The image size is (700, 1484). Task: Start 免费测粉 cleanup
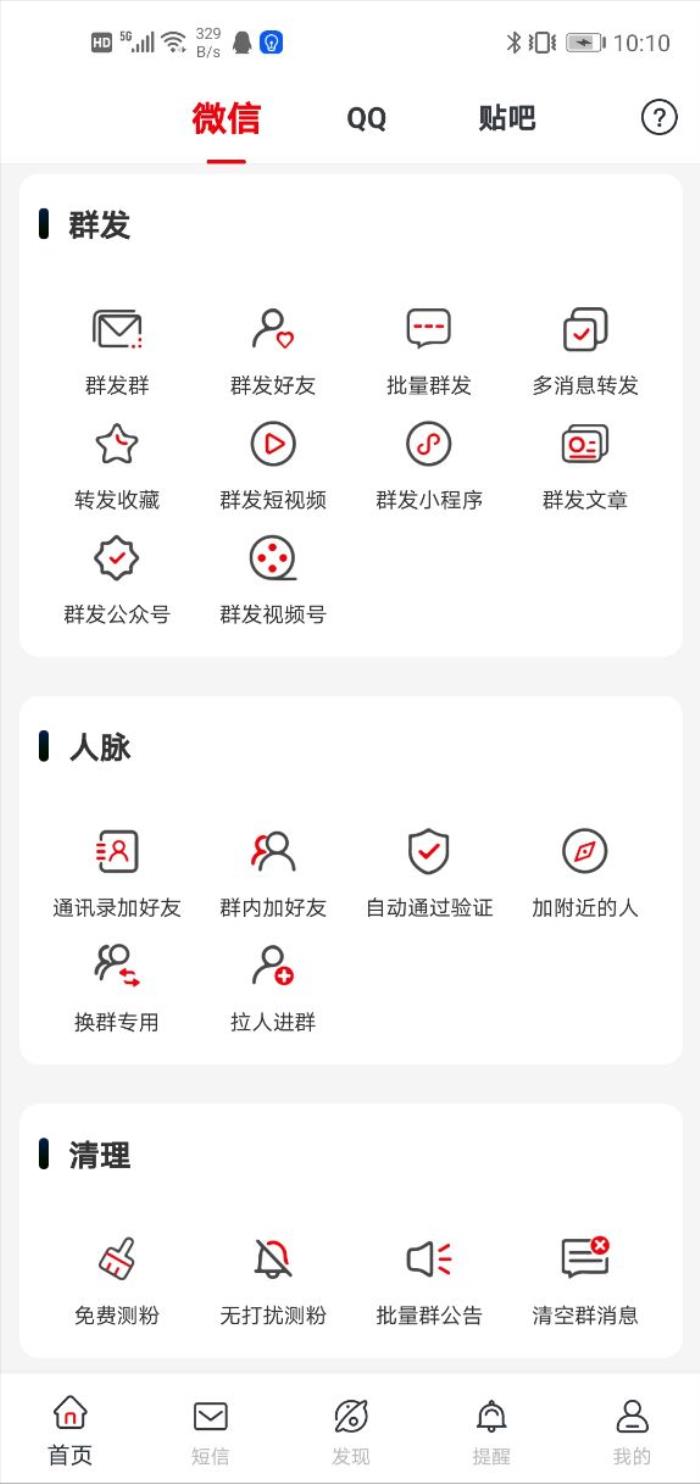pyautogui.click(x=117, y=1280)
